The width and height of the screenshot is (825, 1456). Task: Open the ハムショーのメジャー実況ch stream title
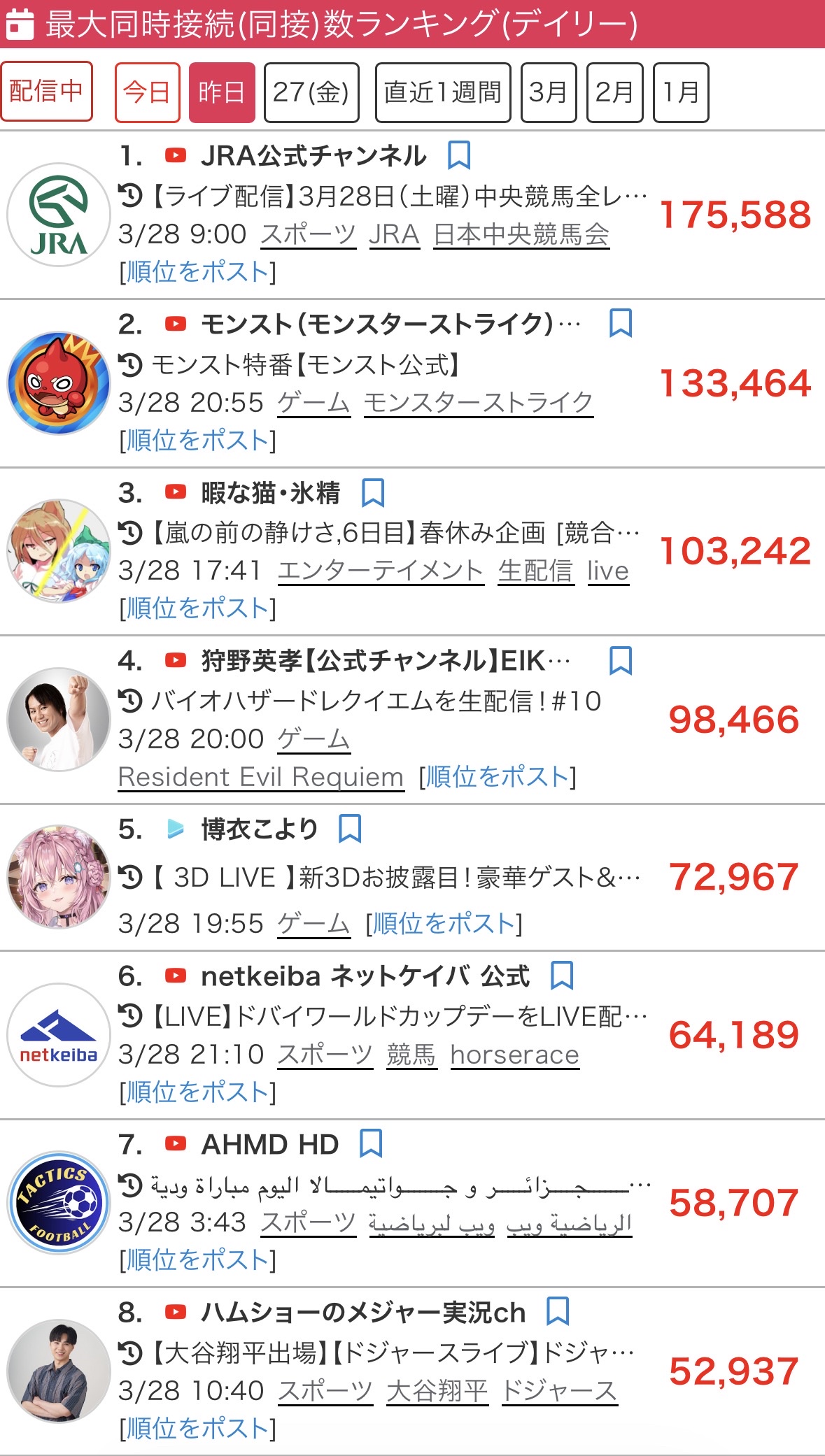pos(392,1353)
